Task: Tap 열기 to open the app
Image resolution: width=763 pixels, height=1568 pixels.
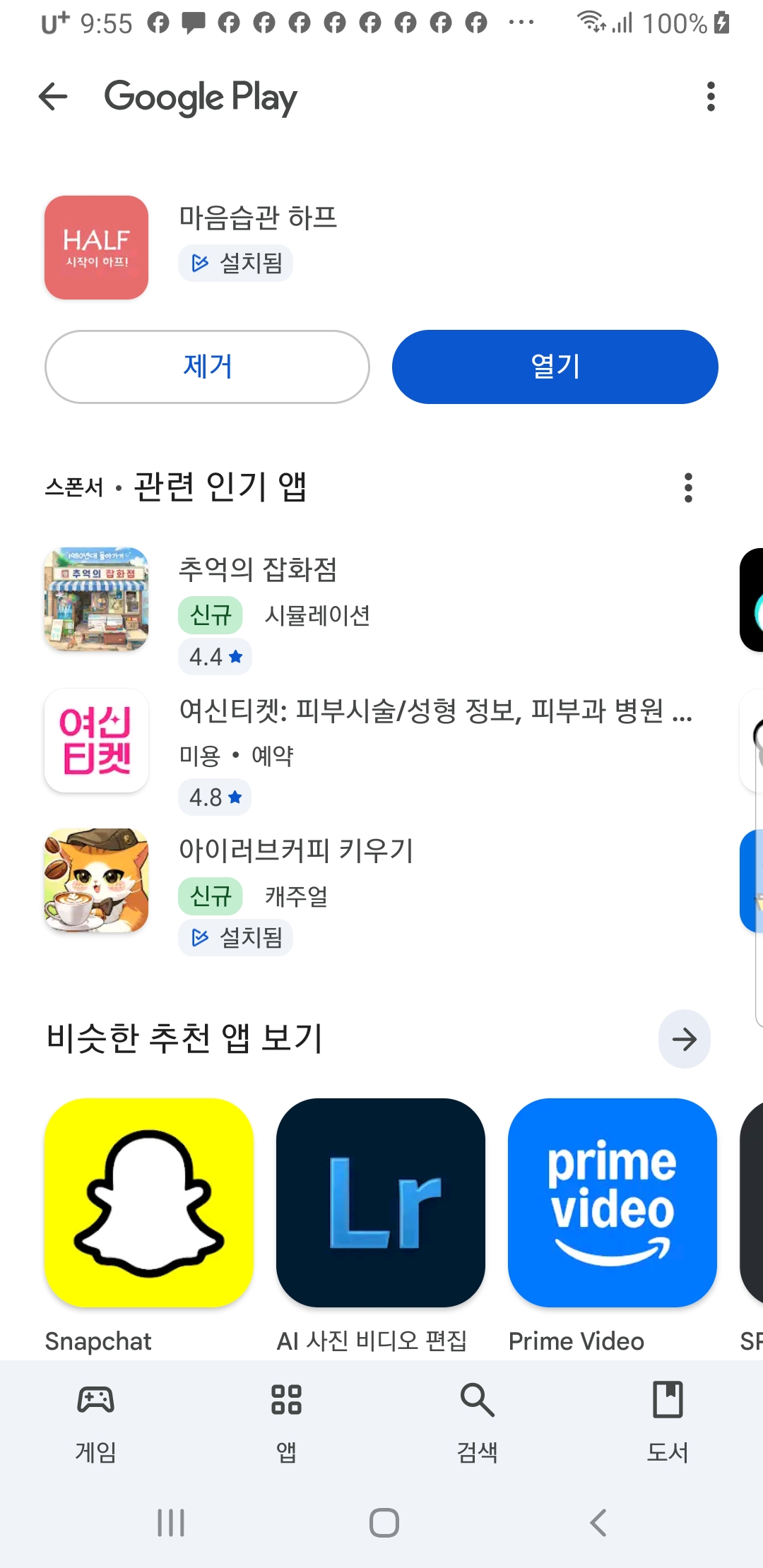Action: click(555, 367)
